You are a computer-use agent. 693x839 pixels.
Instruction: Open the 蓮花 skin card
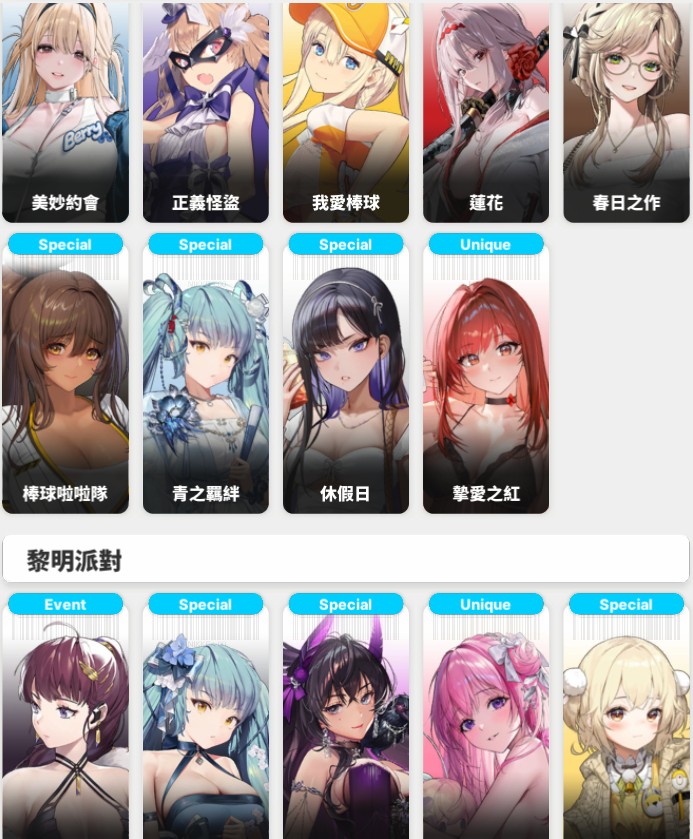(485, 110)
